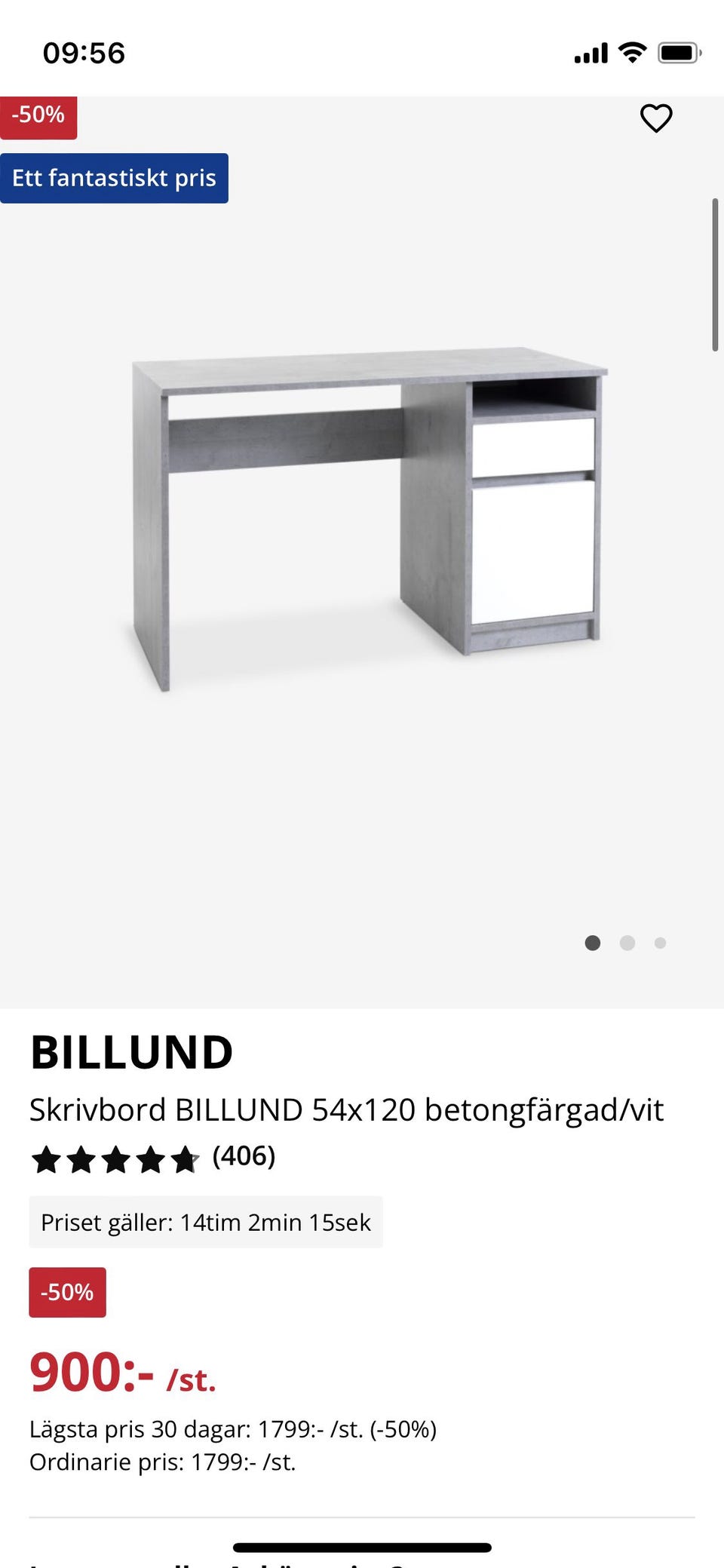
Task: Tap the "Priset gäller" countdown box
Action: click(205, 1223)
